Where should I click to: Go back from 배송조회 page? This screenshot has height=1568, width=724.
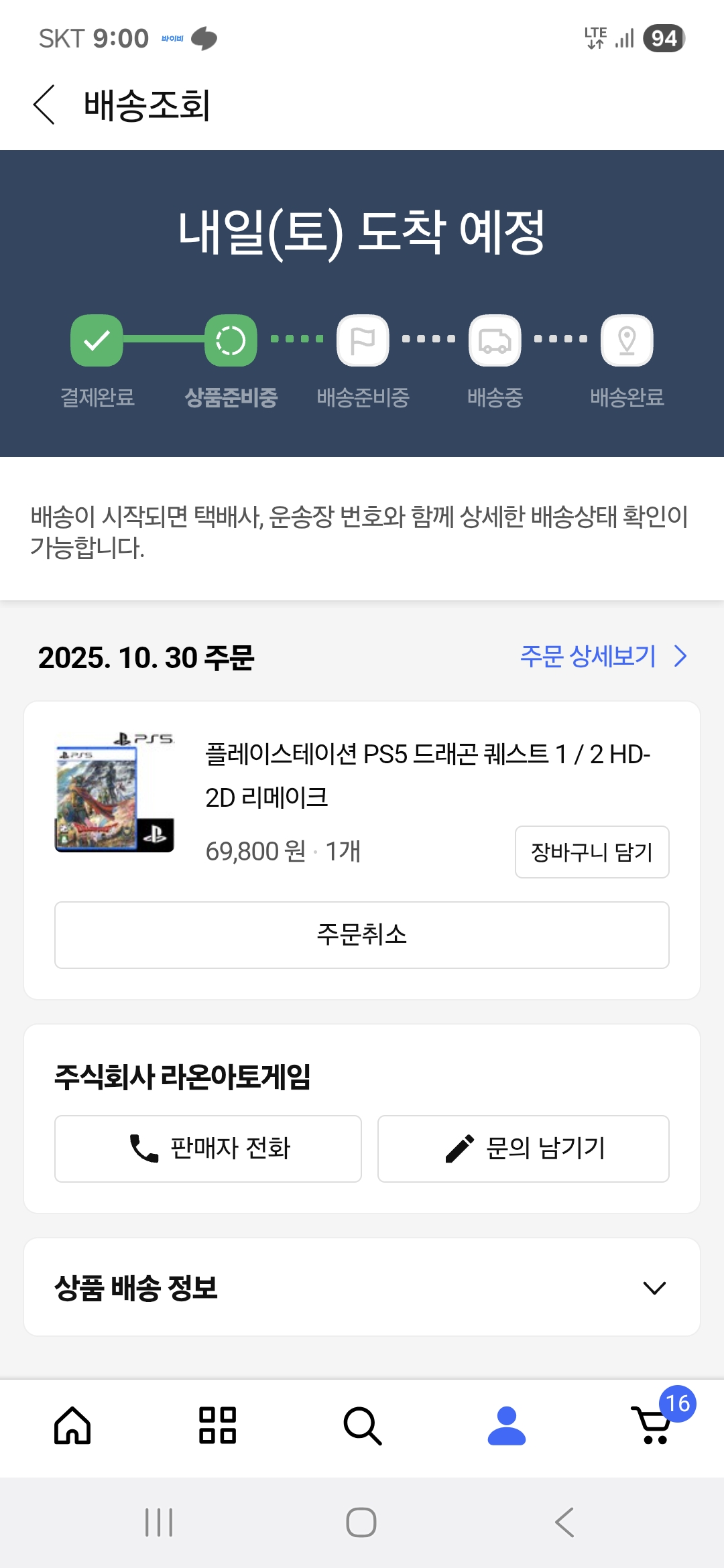tap(44, 105)
